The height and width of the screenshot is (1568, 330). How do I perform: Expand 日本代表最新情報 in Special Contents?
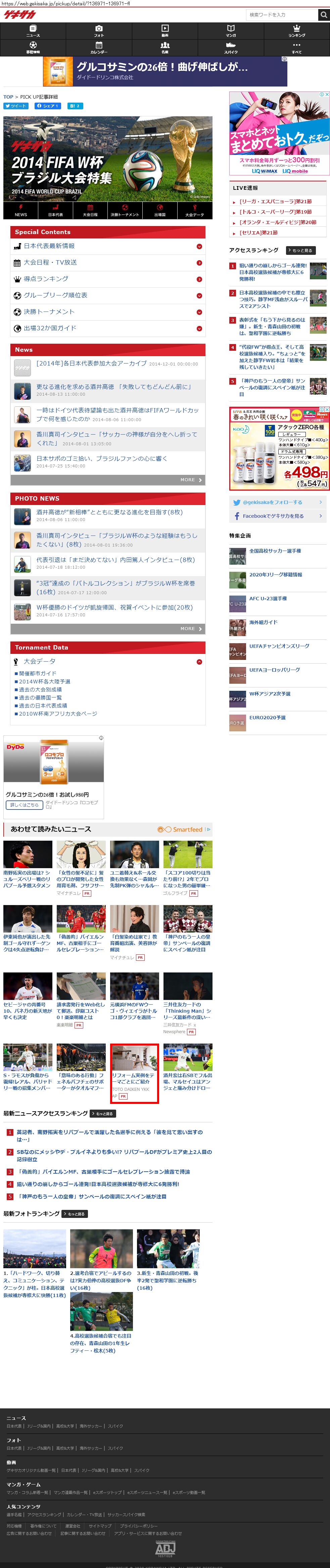tap(108, 246)
